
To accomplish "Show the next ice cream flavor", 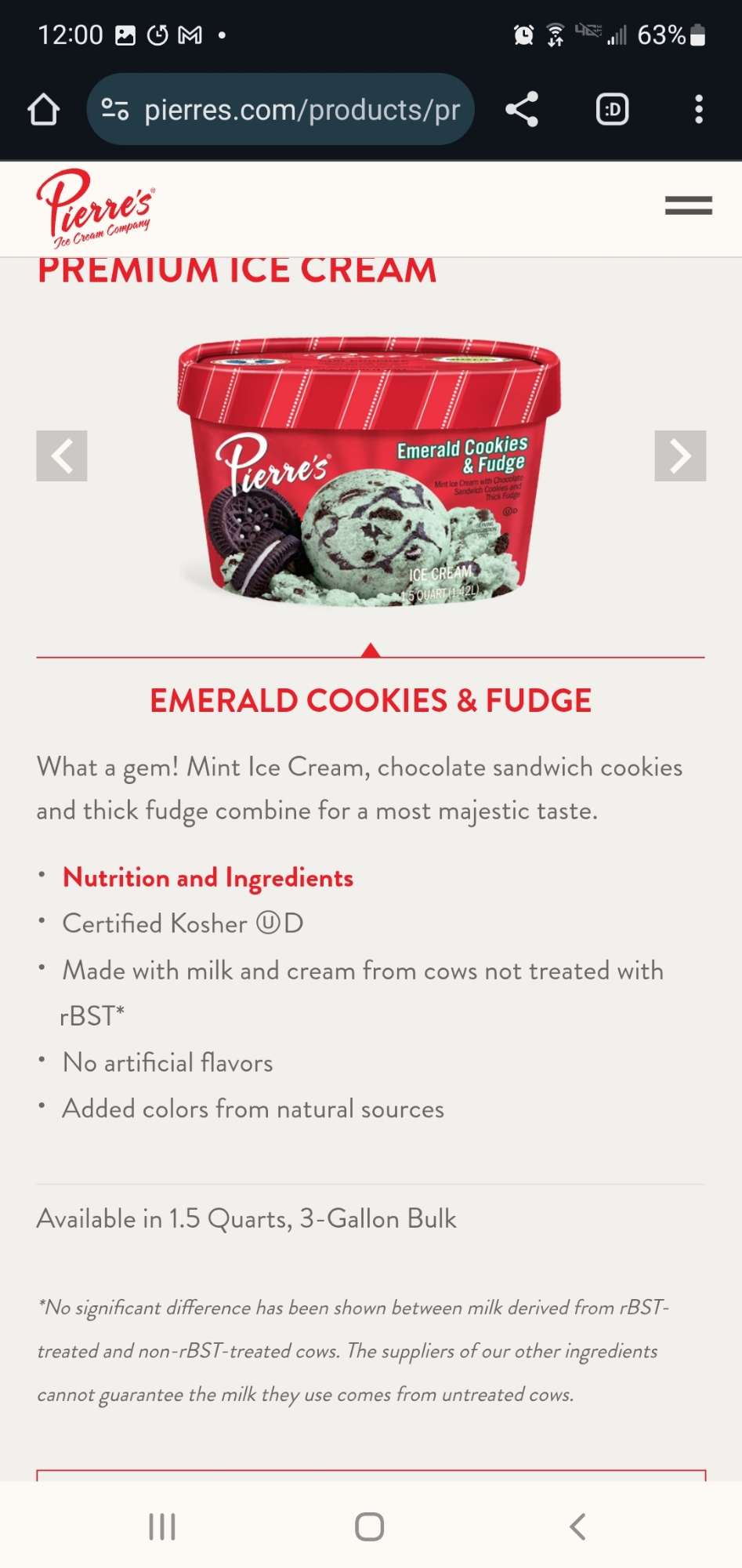I will coord(680,456).
